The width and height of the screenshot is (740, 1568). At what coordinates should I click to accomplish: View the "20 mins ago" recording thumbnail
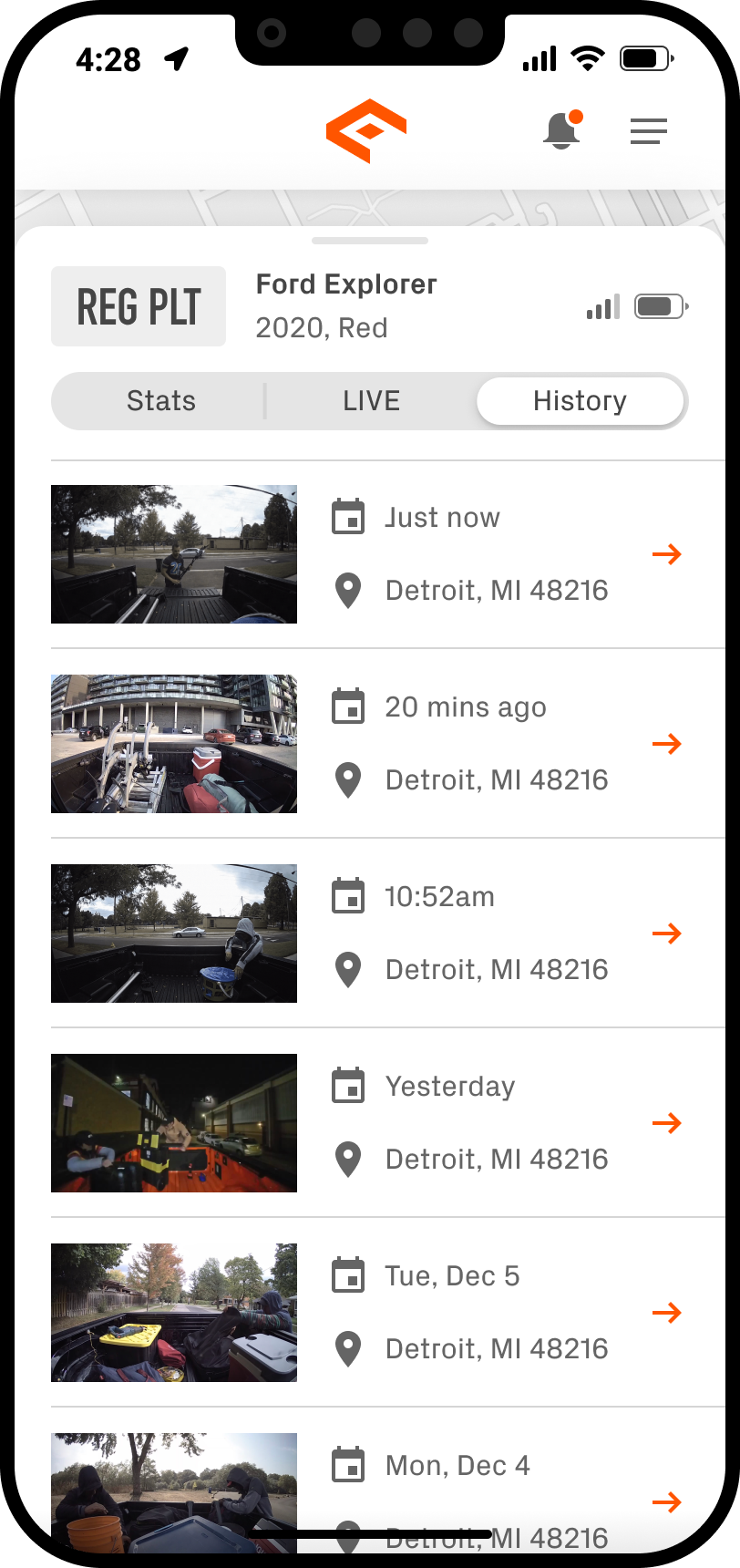(x=174, y=744)
